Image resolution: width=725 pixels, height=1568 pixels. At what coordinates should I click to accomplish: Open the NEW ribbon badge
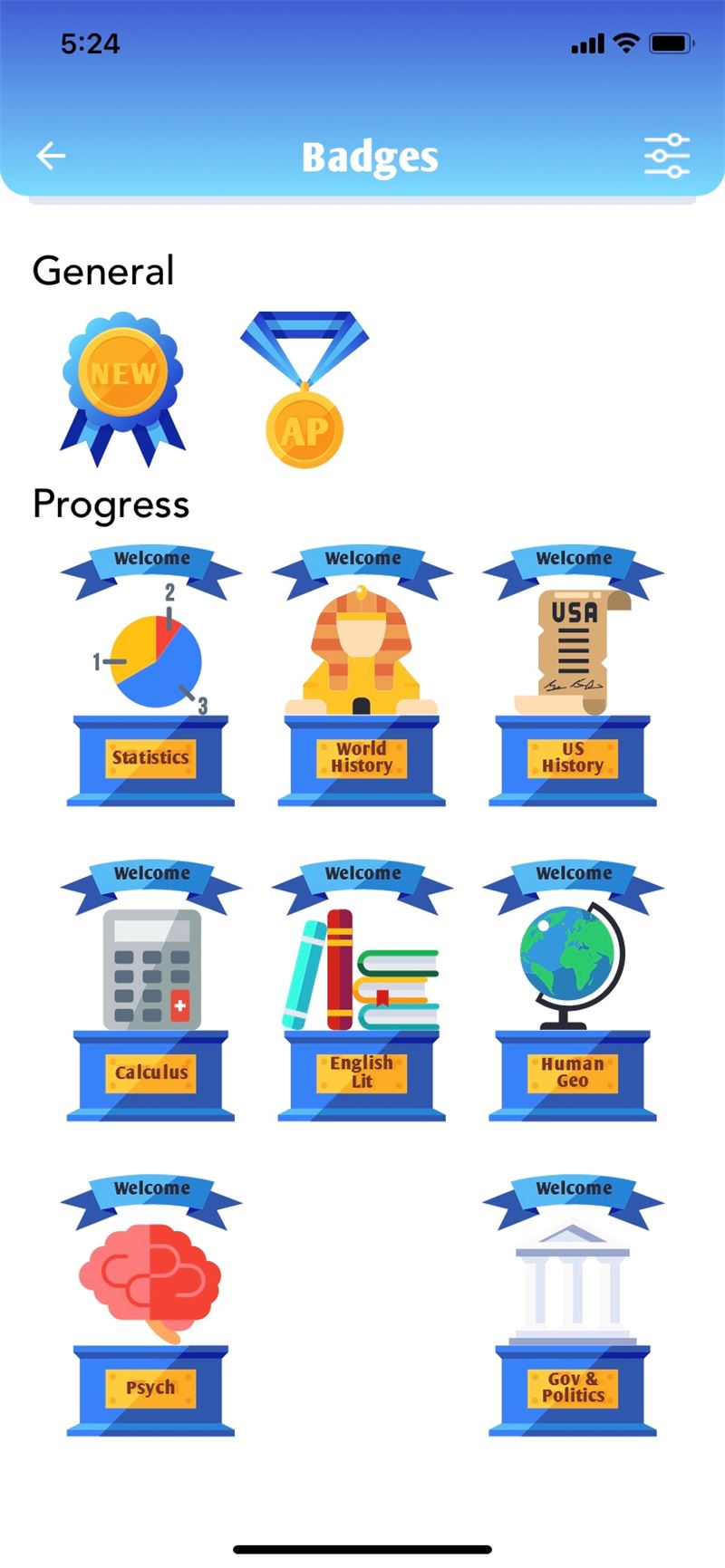click(x=122, y=390)
